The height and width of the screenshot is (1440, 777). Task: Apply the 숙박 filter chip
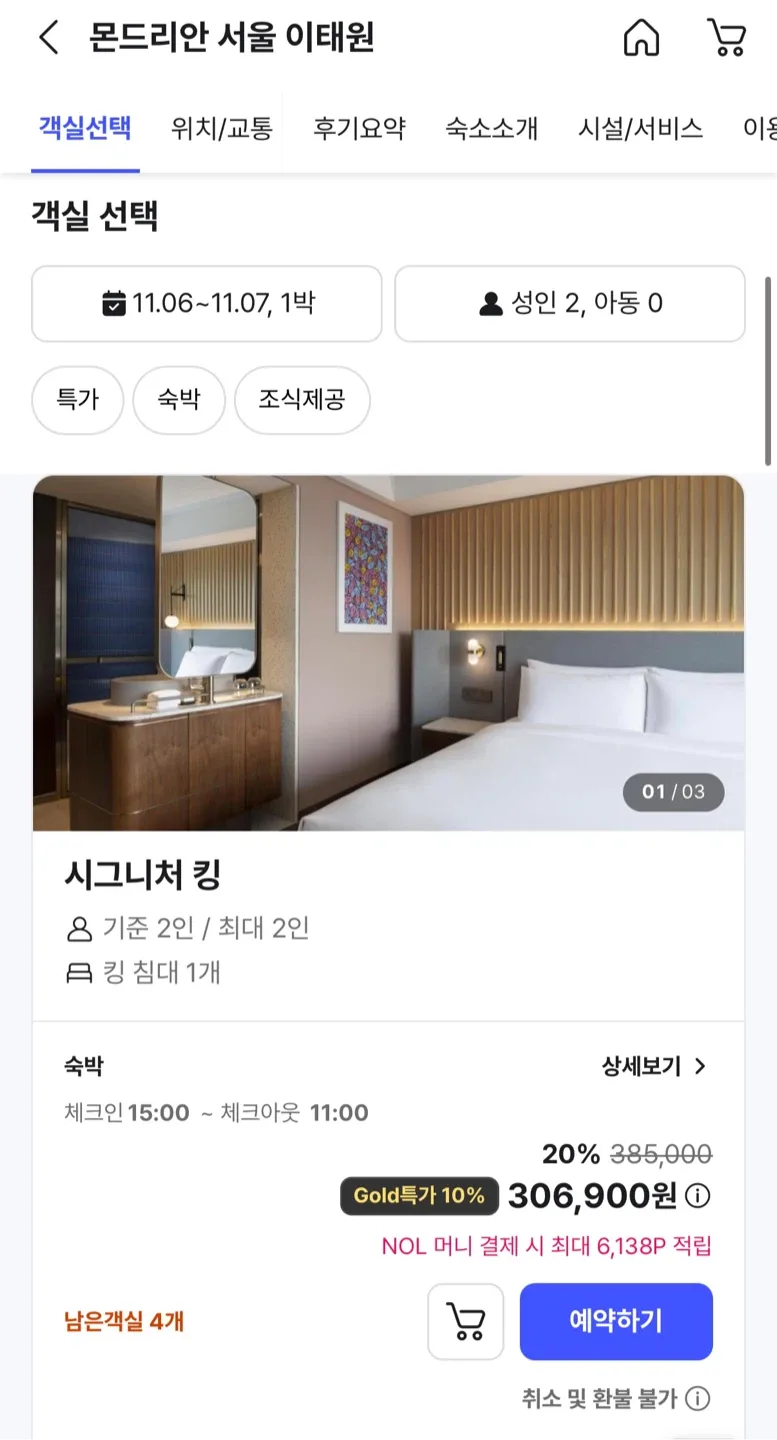pyautogui.click(x=178, y=400)
